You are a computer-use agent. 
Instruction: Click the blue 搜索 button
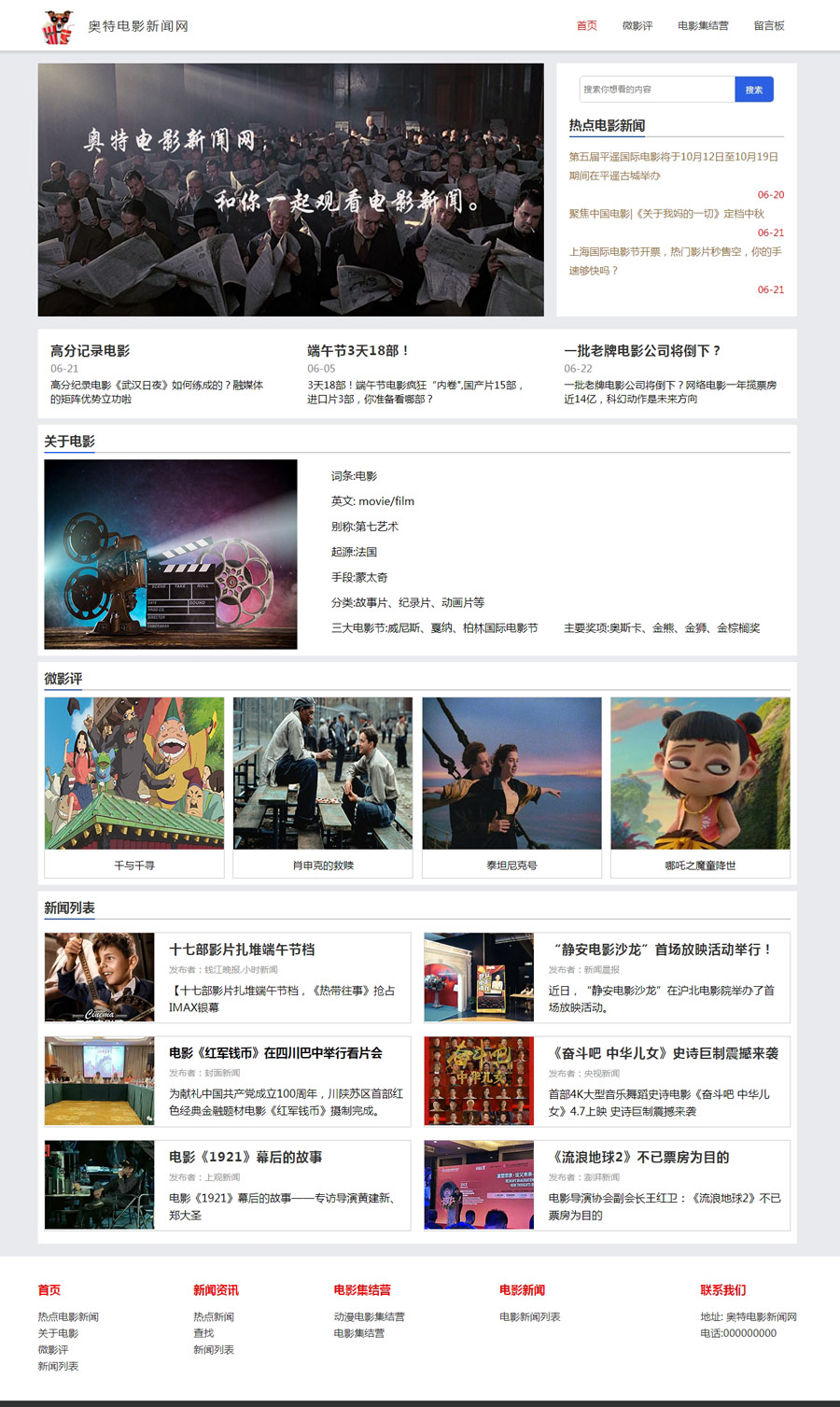tap(754, 90)
